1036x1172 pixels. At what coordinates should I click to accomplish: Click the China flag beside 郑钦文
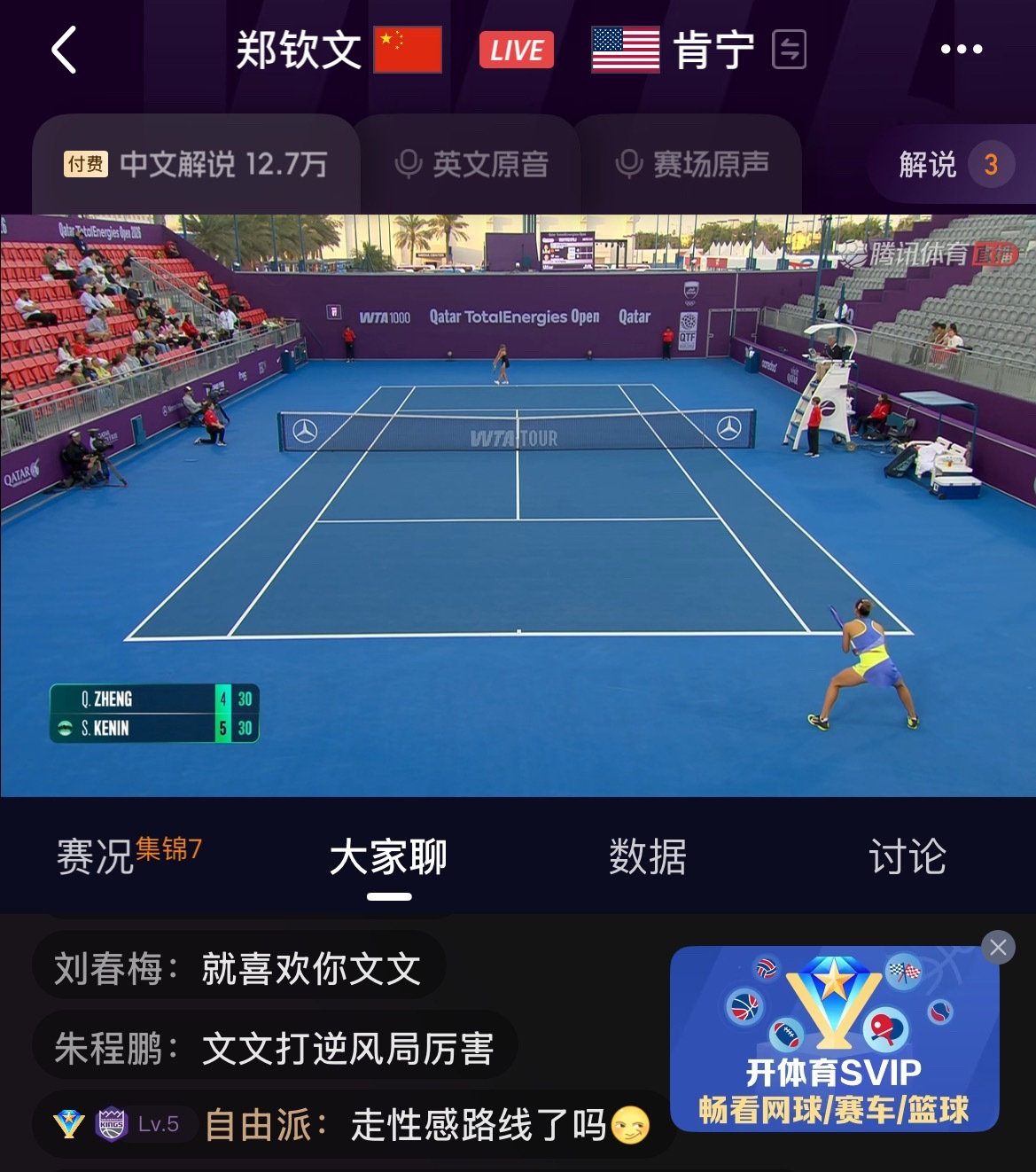407,51
